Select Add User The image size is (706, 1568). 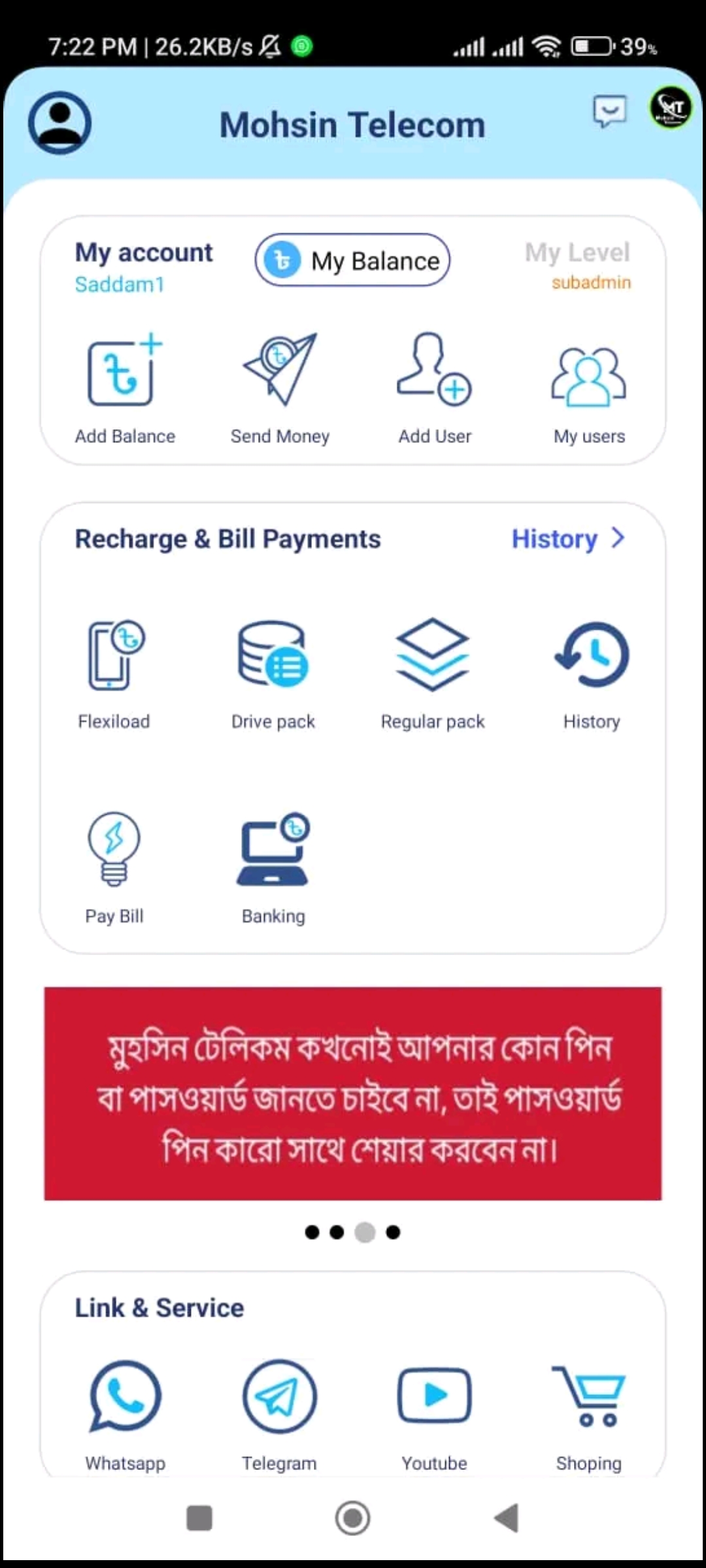coord(435,389)
